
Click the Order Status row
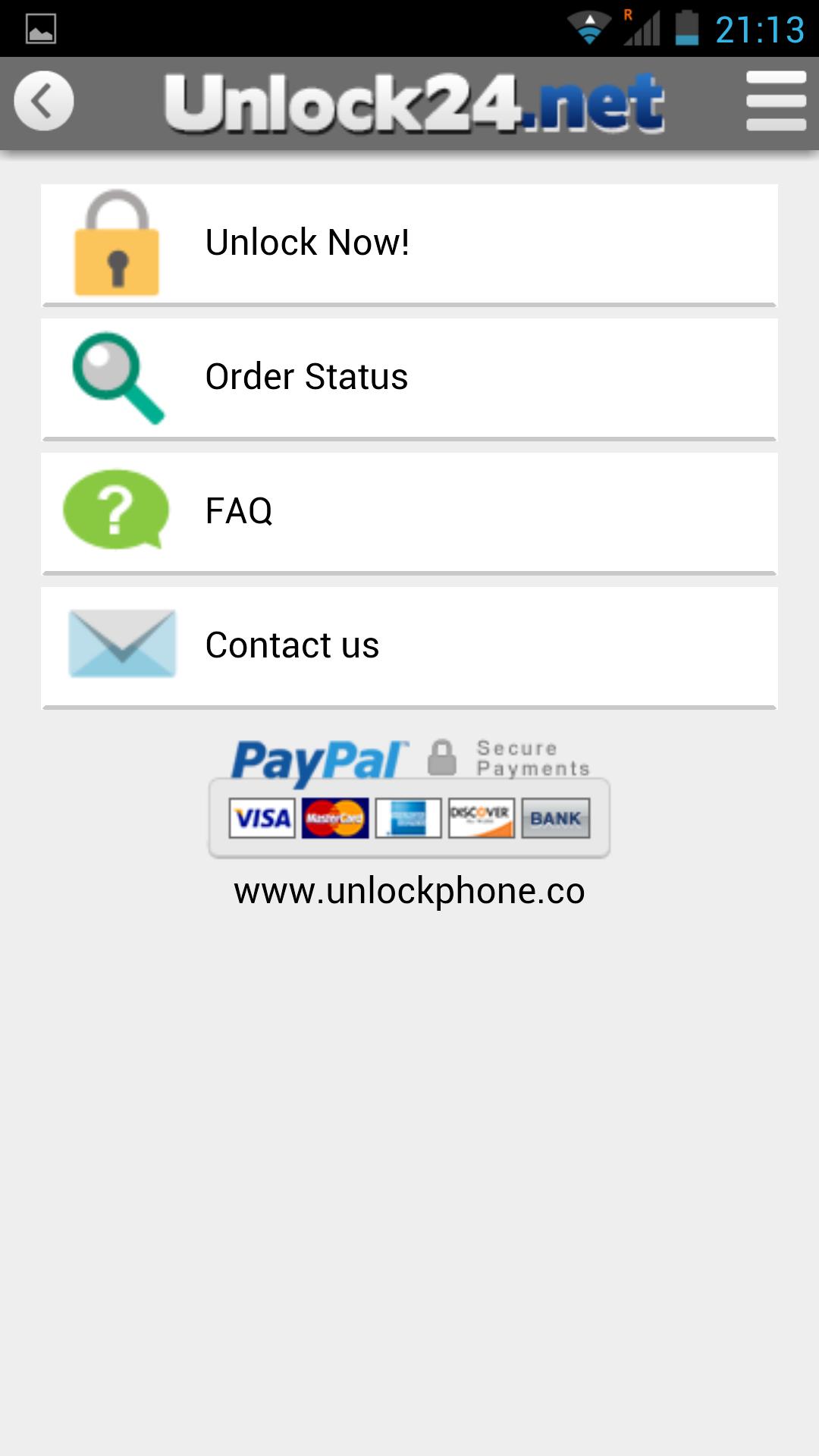click(x=409, y=377)
